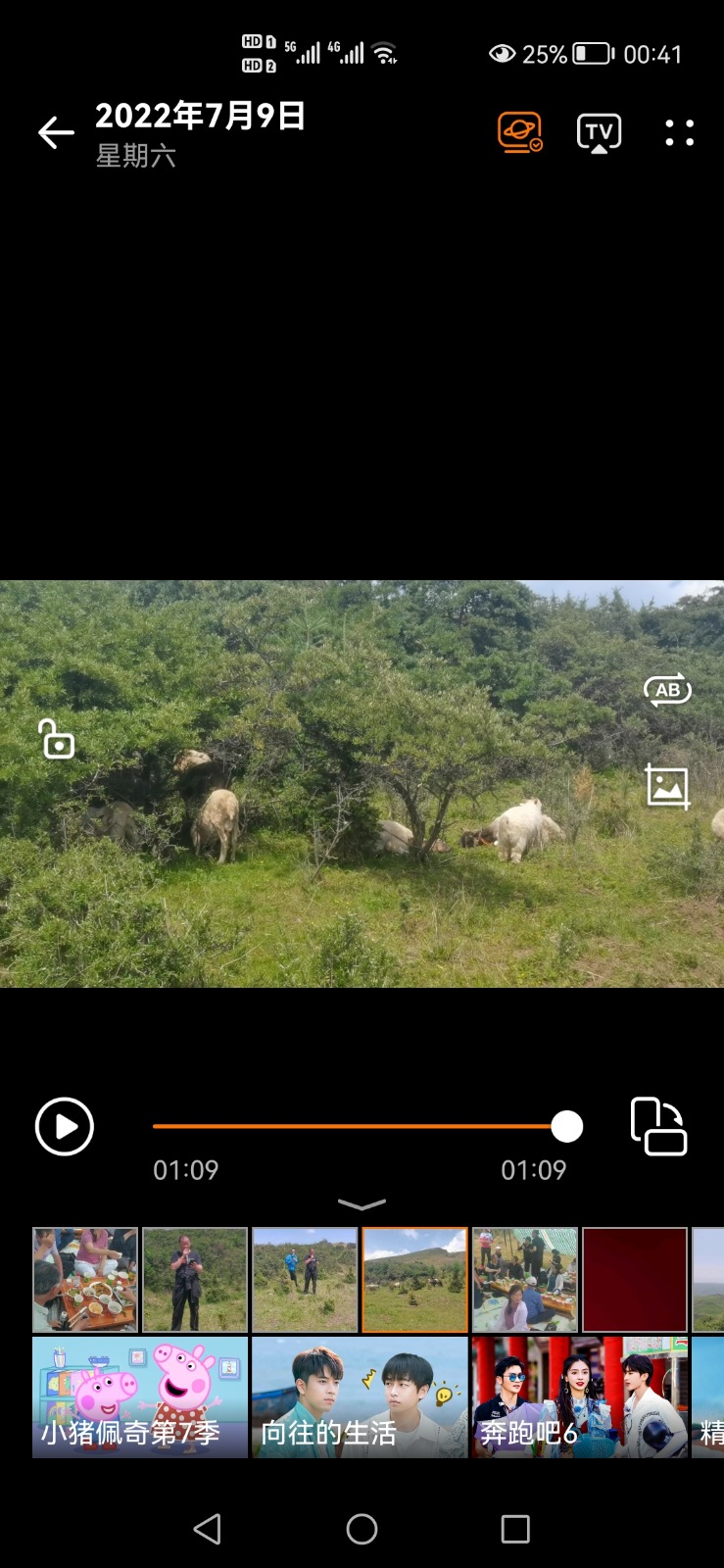Cast video to TV
The width and height of the screenshot is (724, 1568).
pyautogui.click(x=599, y=133)
